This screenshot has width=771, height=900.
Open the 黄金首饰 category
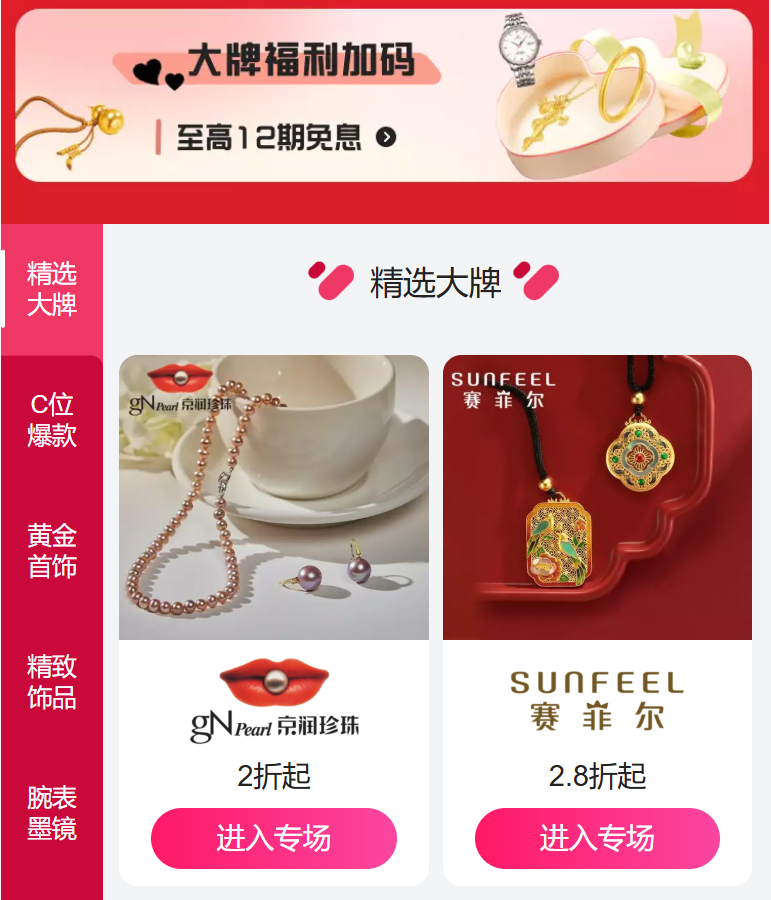(52, 551)
